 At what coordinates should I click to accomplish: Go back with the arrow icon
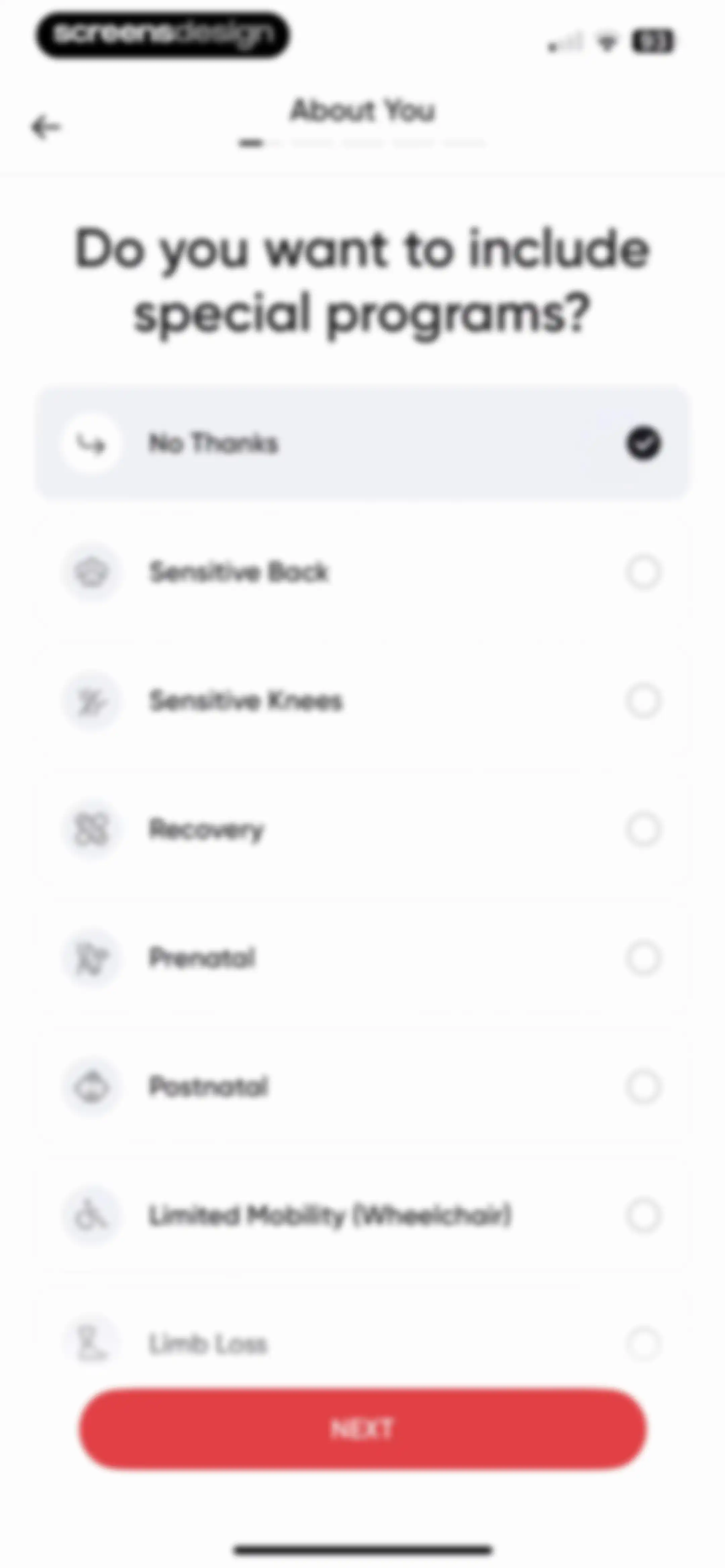coord(46,128)
